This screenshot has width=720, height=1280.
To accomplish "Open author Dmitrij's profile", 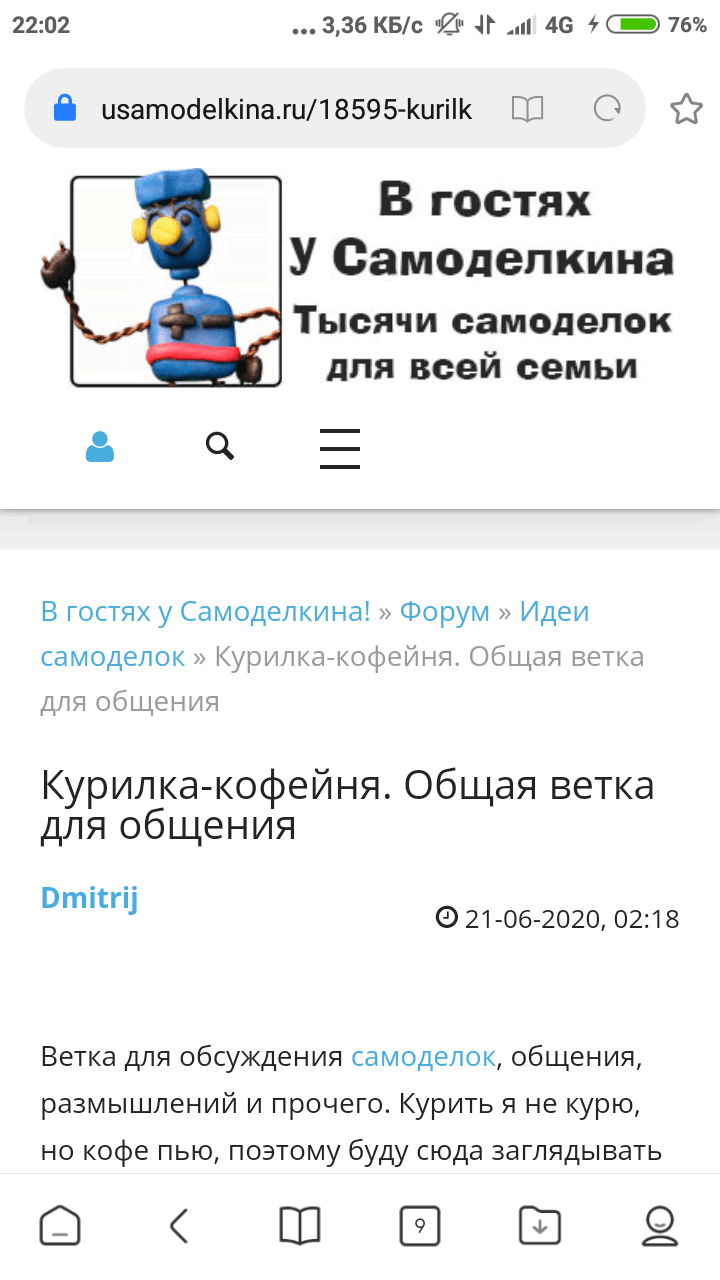I will [x=89, y=898].
